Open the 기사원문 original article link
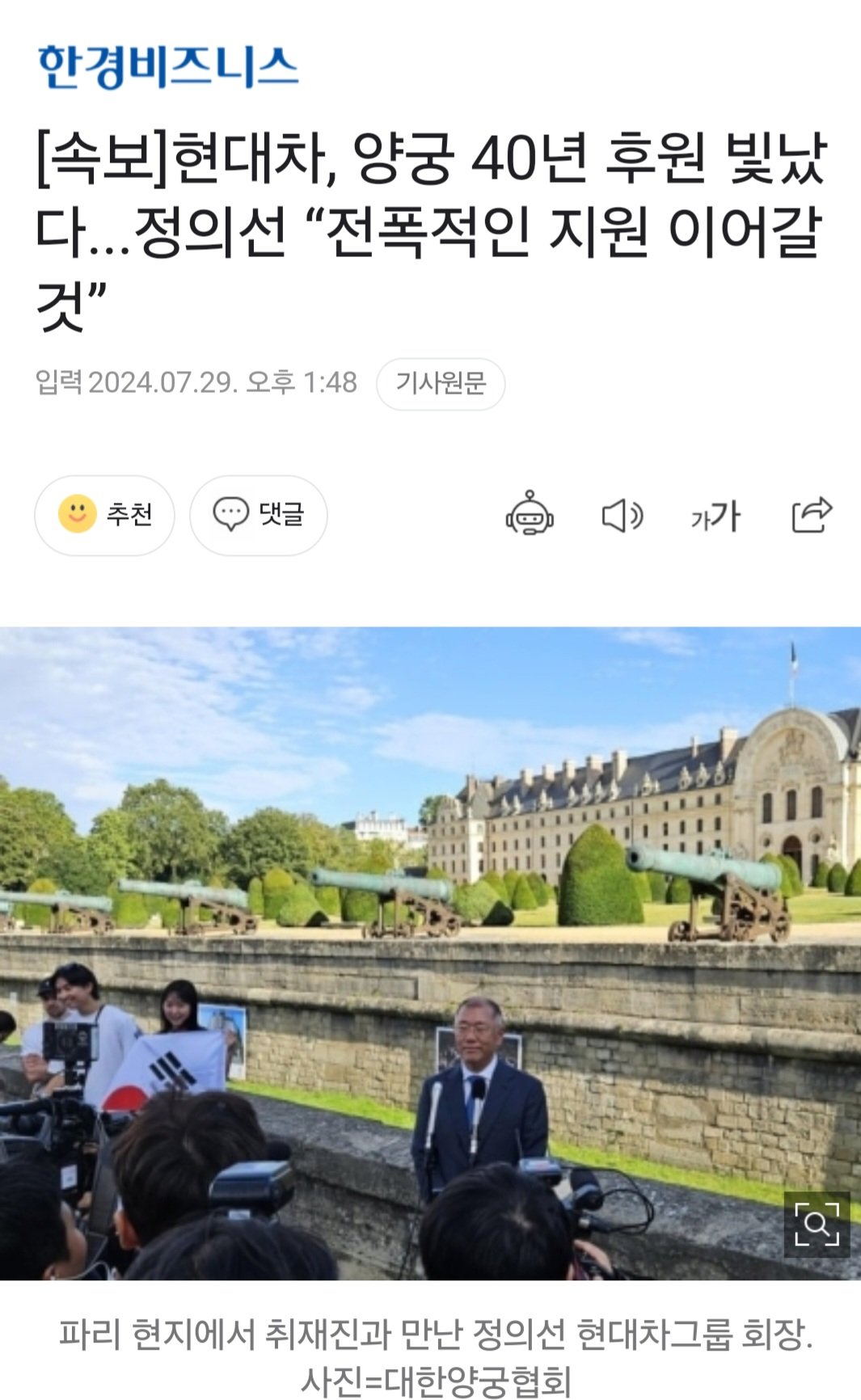The image size is (861, 1400). coord(441,383)
